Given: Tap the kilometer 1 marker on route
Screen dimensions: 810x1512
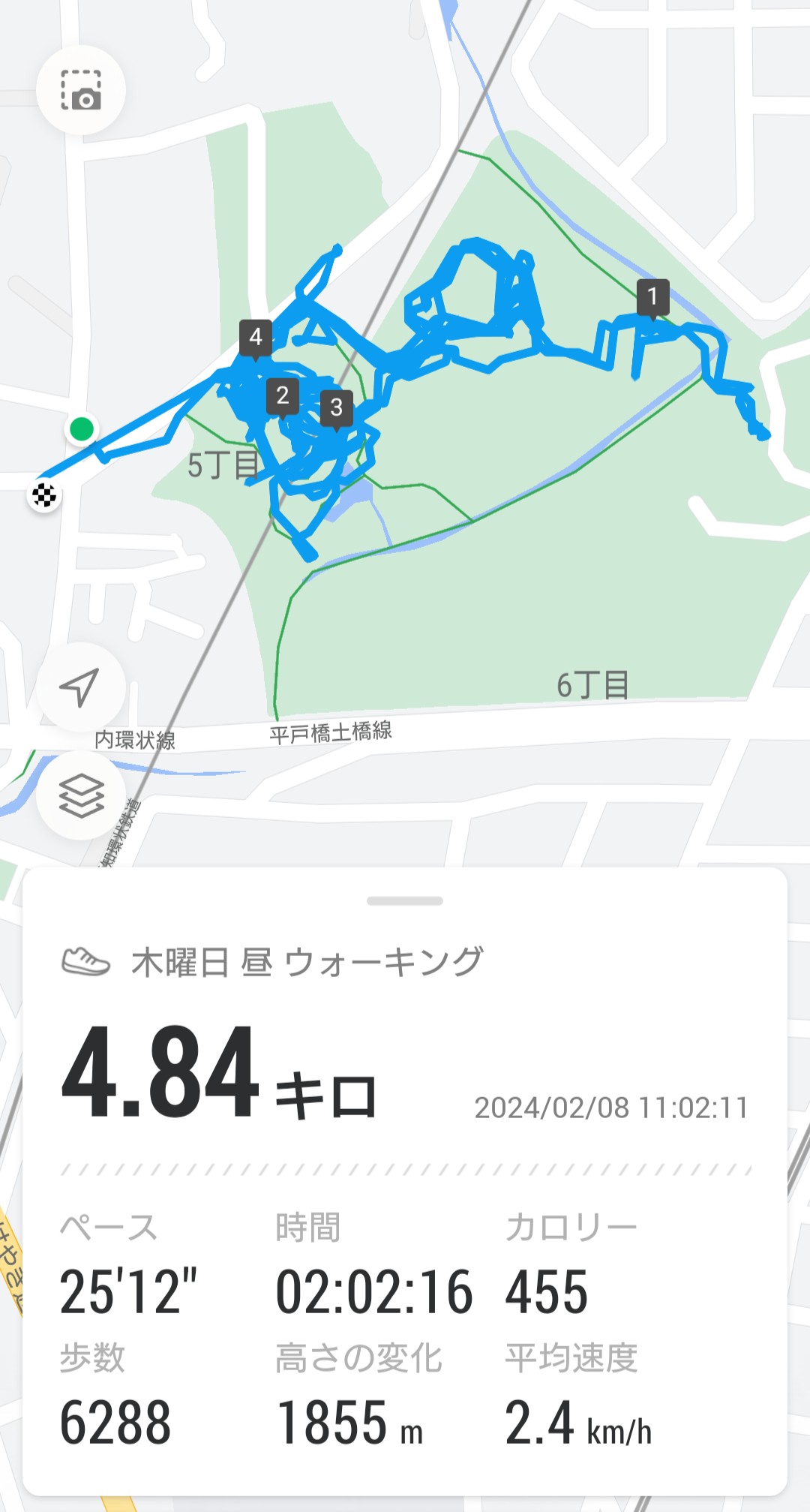Looking at the screenshot, I should pyautogui.click(x=652, y=297).
